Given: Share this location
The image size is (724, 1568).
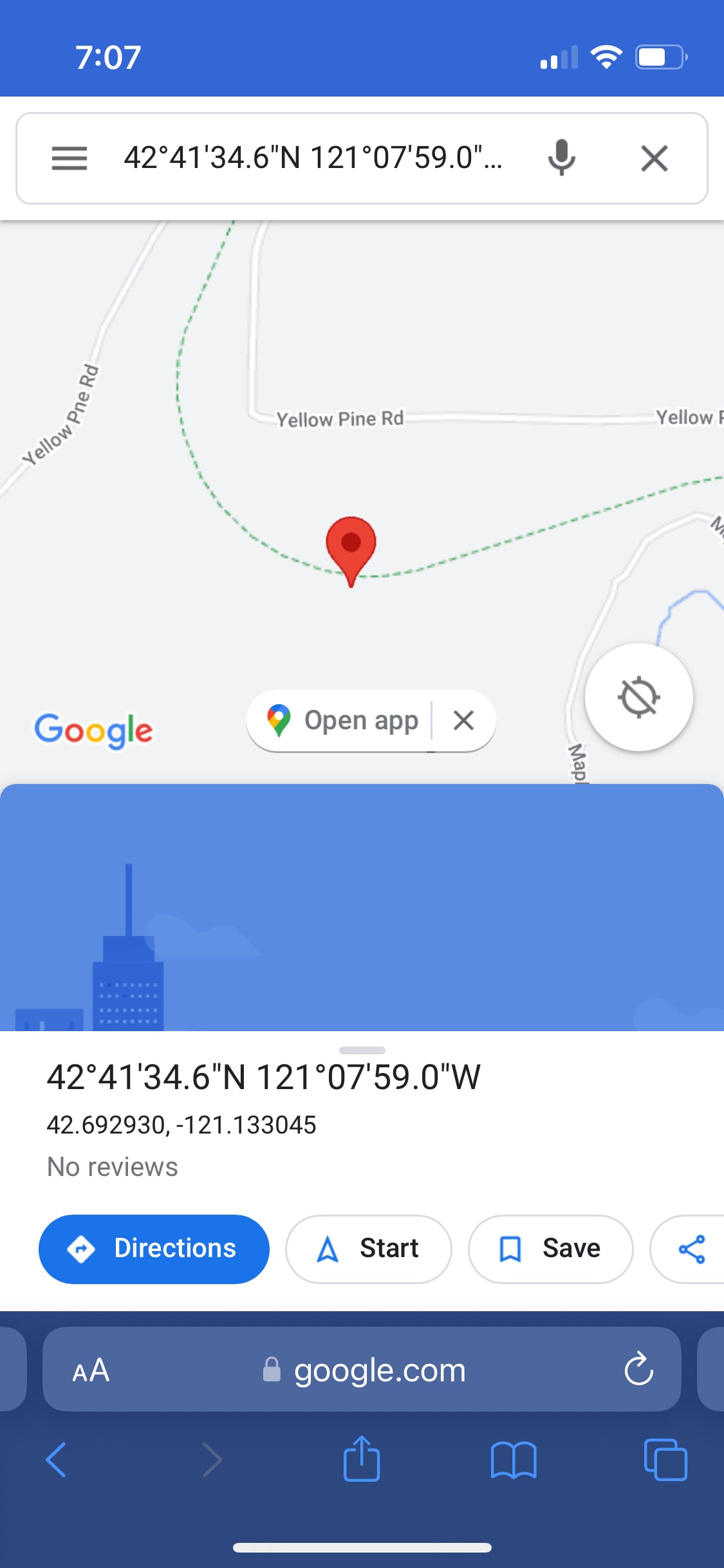Looking at the screenshot, I should [691, 1249].
